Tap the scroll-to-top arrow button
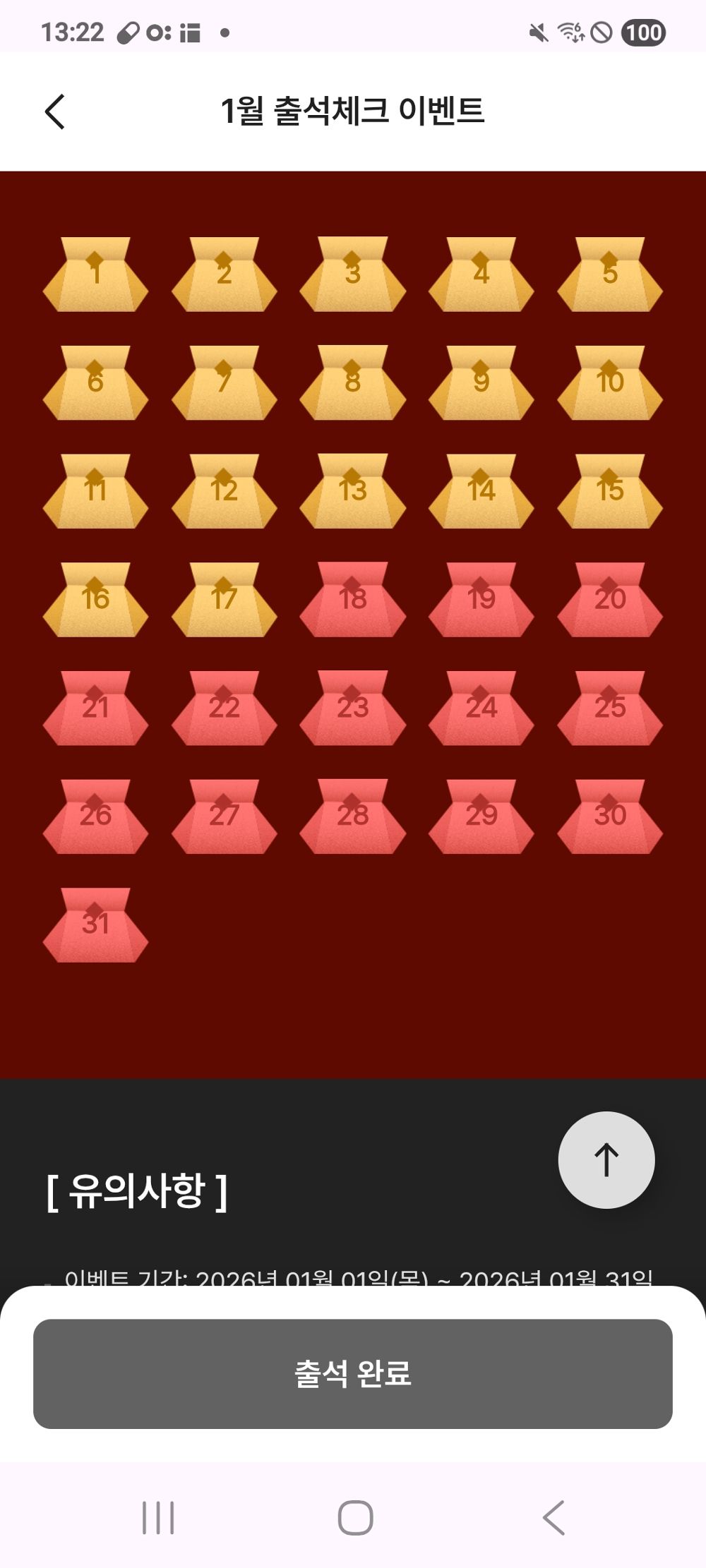This screenshot has height=1568, width=706. (x=606, y=1159)
